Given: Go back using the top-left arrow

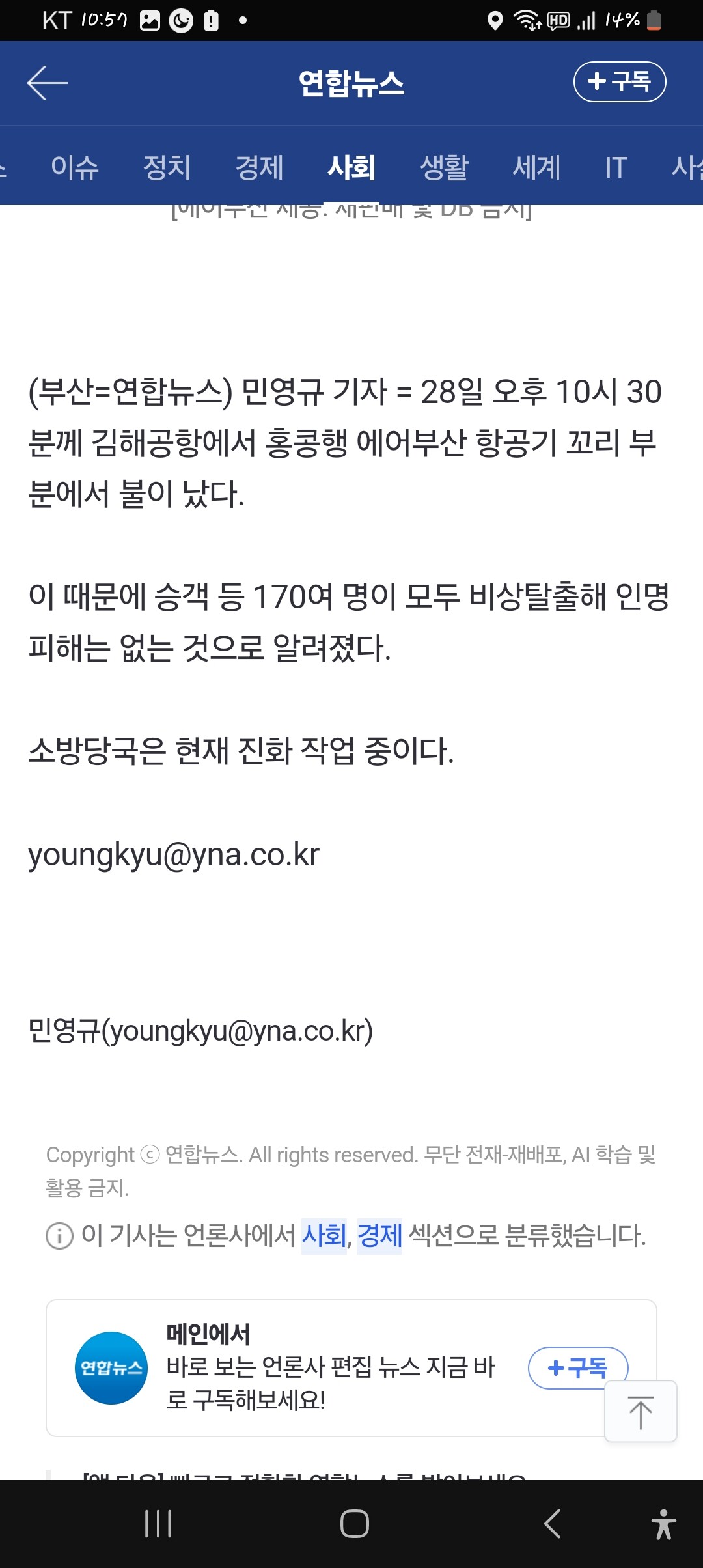Looking at the screenshot, I should [48, 83].
